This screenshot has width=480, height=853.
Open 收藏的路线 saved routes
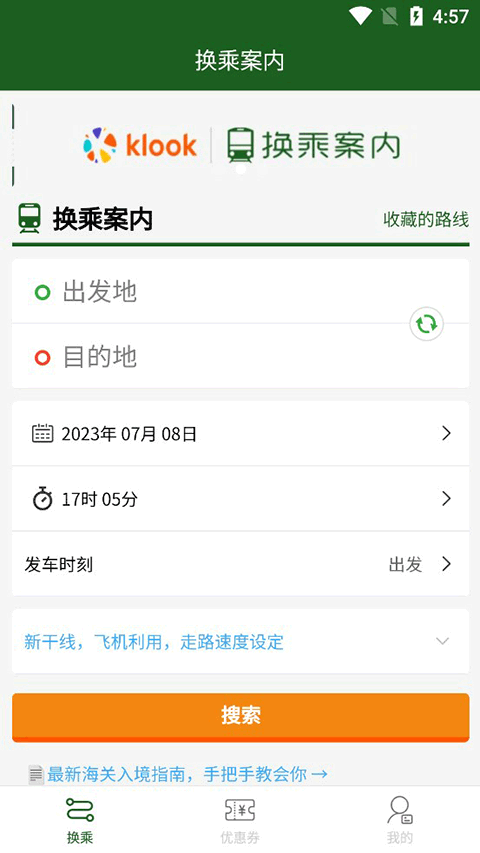[x=426, y=219]
